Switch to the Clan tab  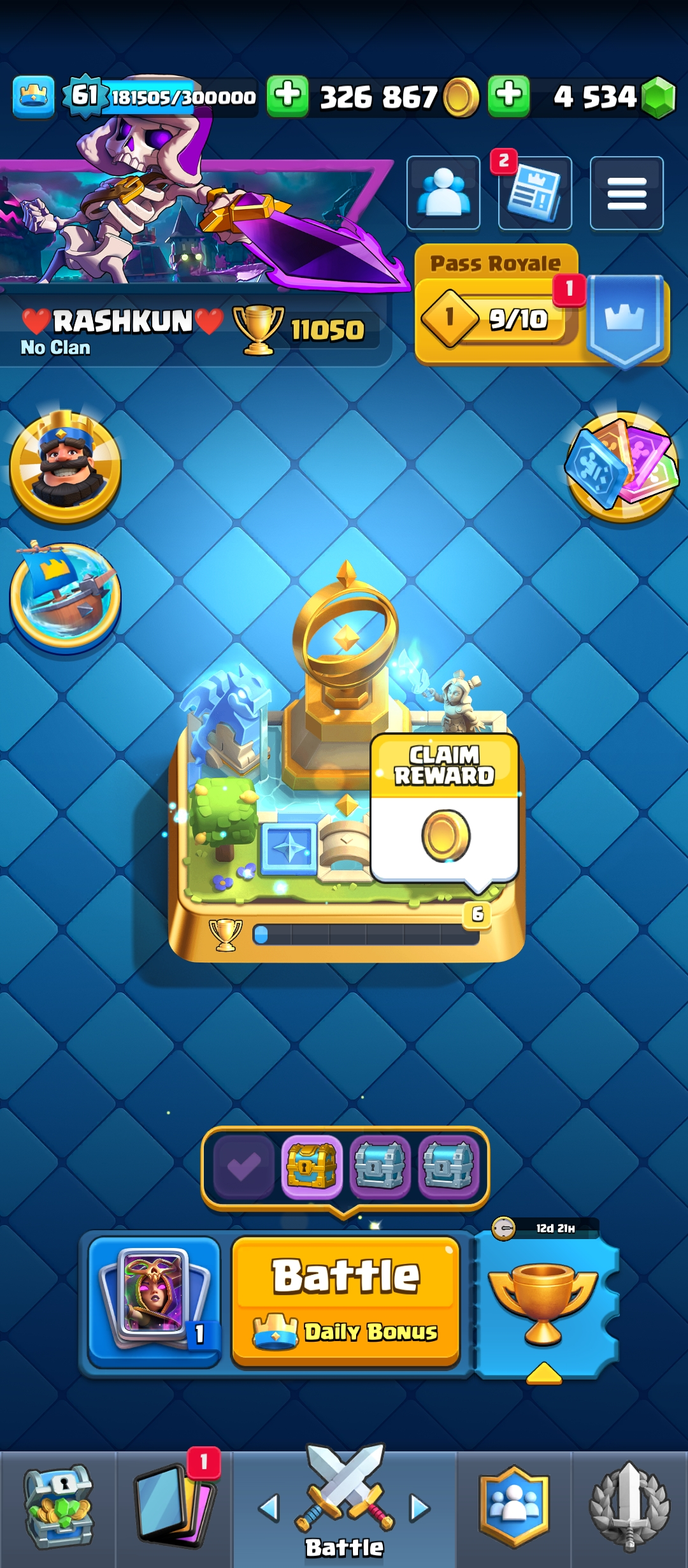[x=514, y=1507]
